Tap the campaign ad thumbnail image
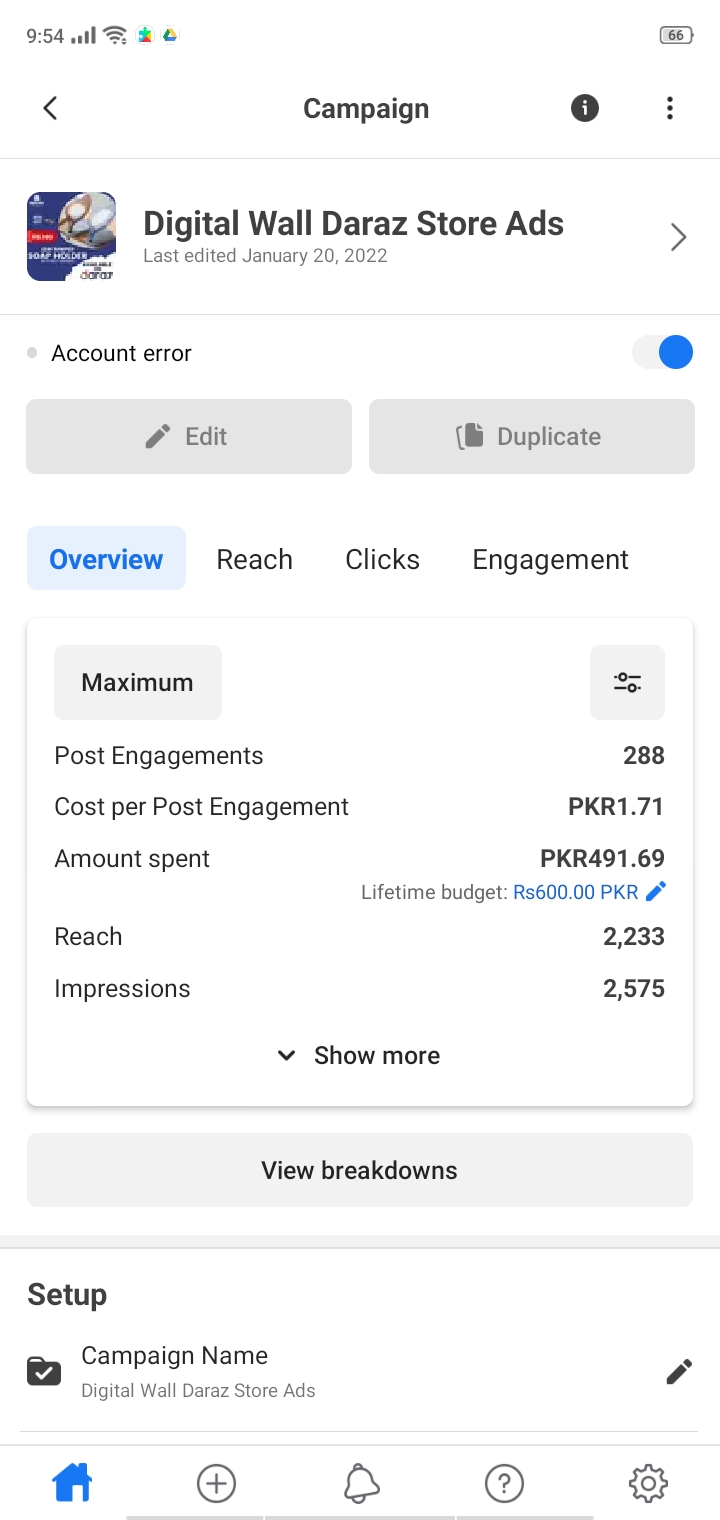The image size is (720, 1520). [70, 236]
